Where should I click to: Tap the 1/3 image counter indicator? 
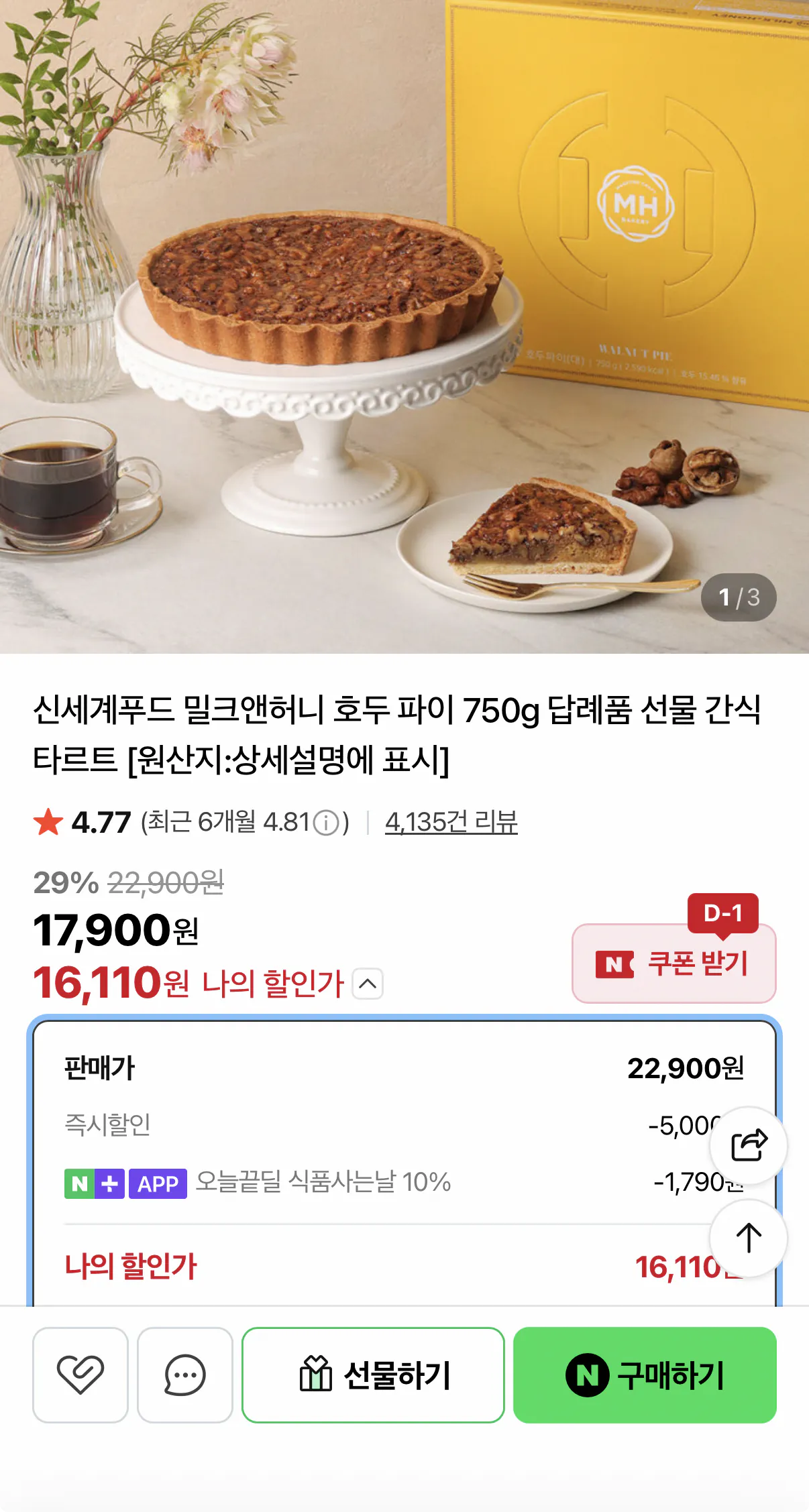(739, 599)
